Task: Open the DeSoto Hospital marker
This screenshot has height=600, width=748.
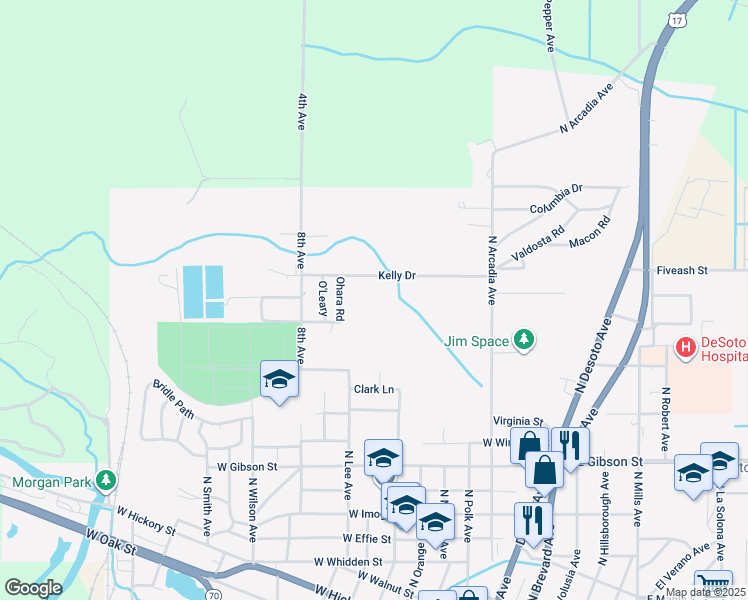Action: pos(686,348)
